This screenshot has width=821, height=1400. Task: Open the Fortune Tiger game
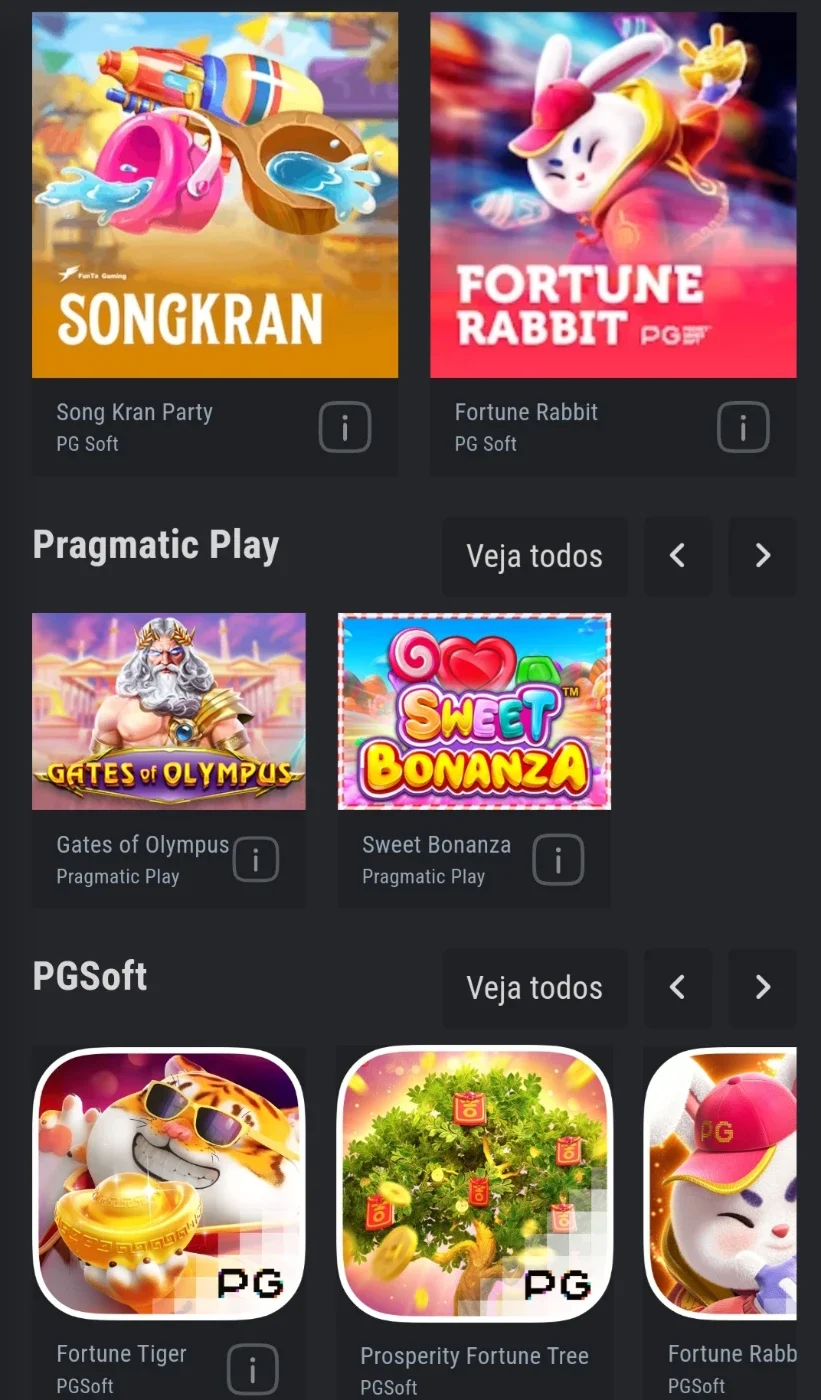[x=169, y=1184]
